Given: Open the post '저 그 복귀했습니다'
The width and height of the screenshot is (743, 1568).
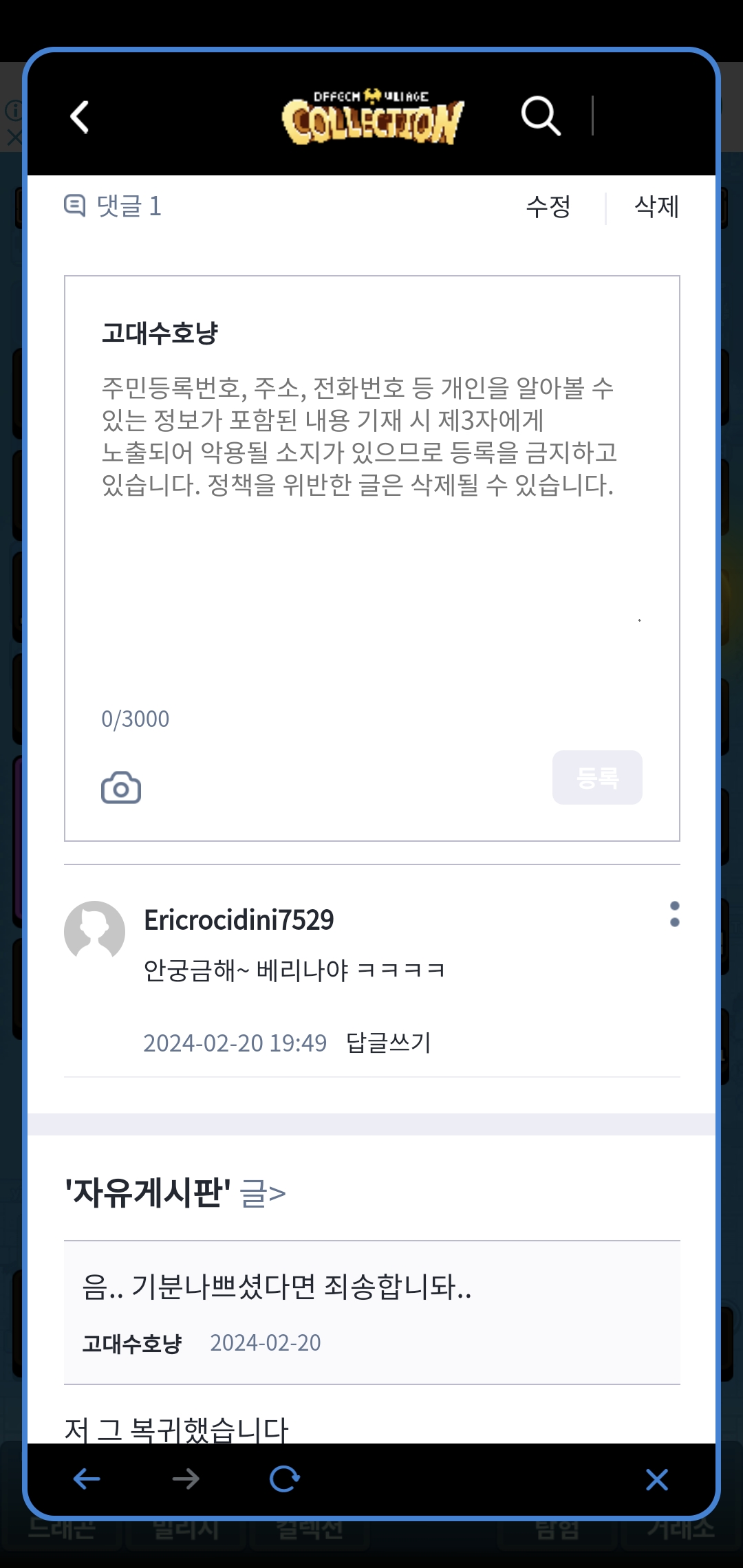Looking at the screenshot, I should coord(177,1429).
